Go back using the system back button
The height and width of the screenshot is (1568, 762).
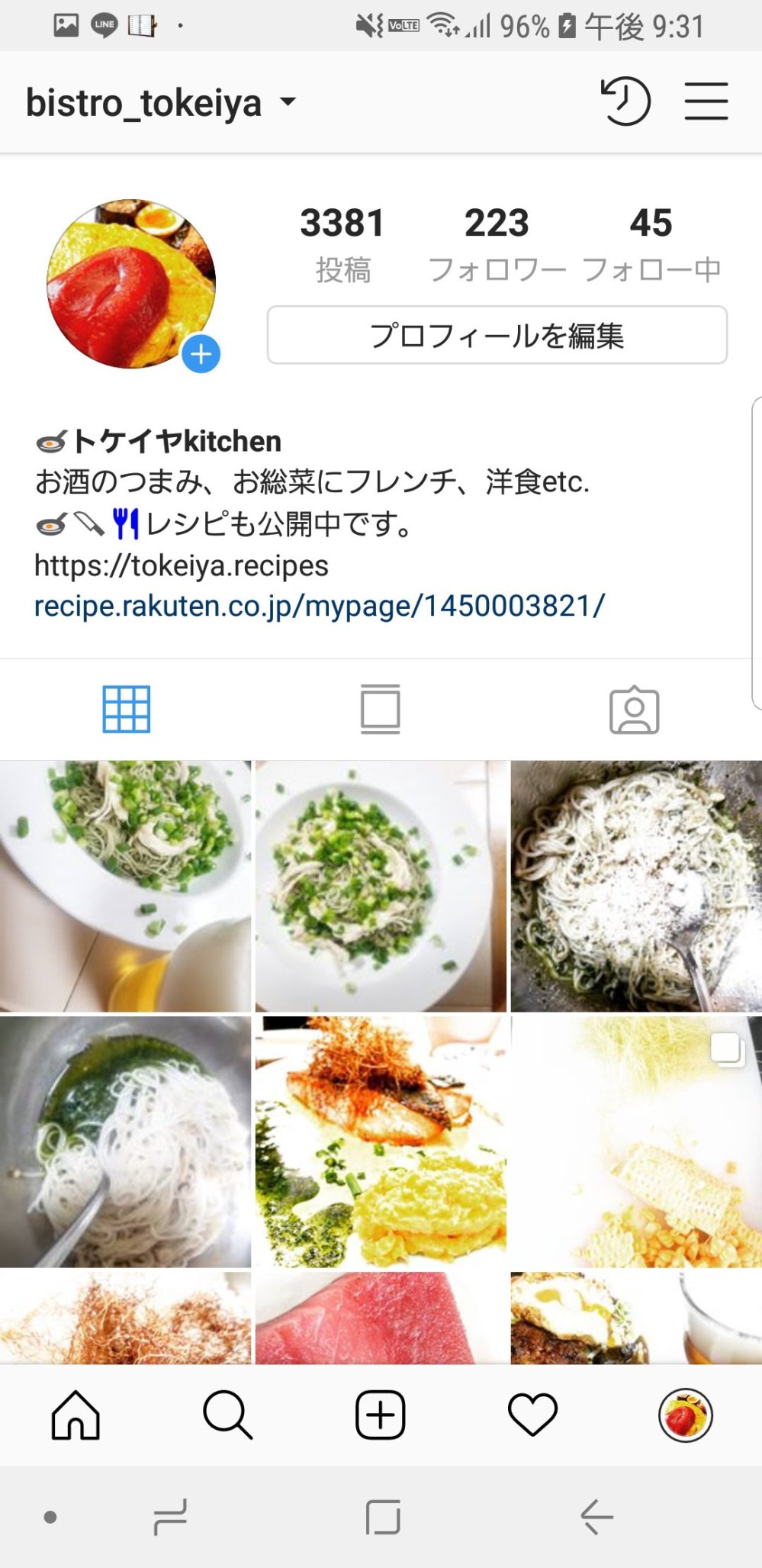click(x=596, y=1516)
